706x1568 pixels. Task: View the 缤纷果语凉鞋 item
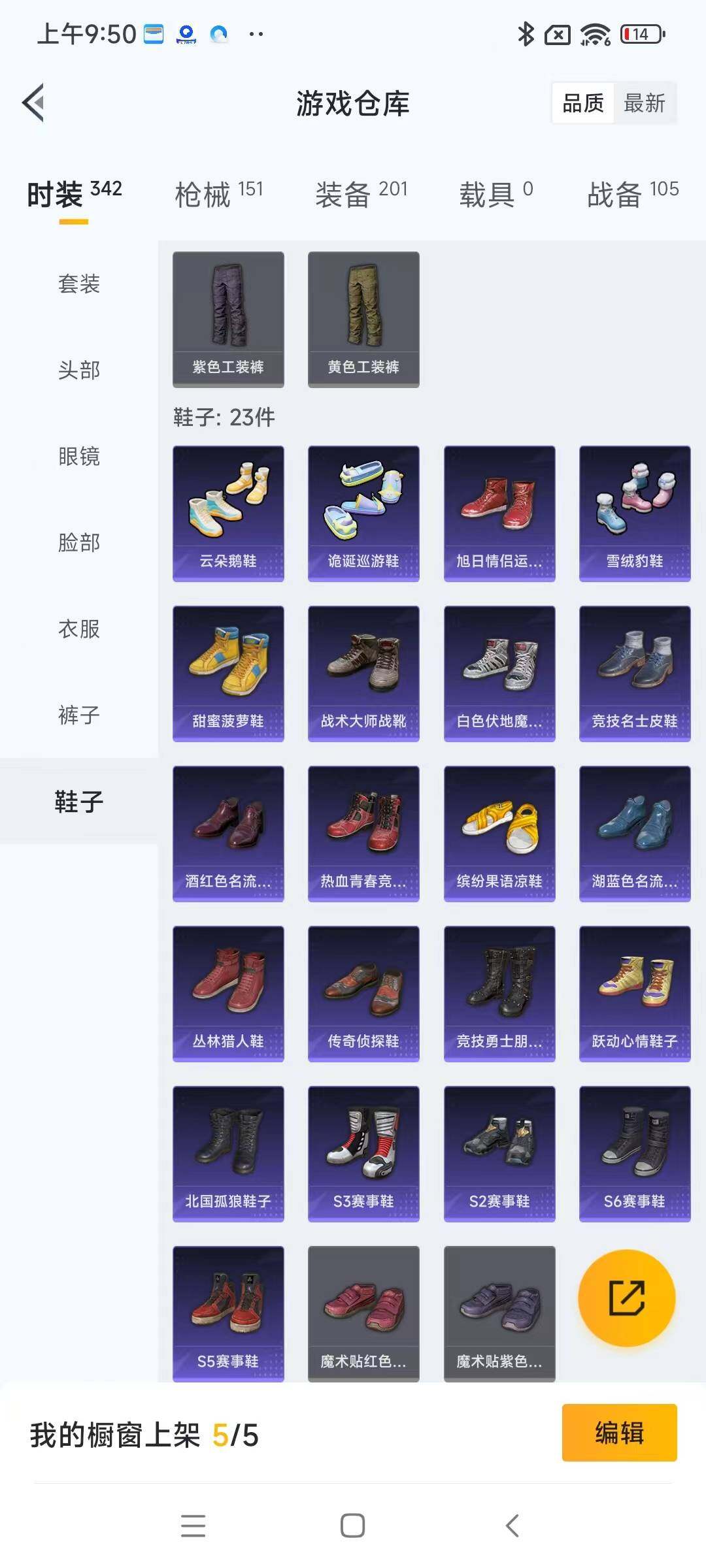pyautogui.click(x=499, y=833)
